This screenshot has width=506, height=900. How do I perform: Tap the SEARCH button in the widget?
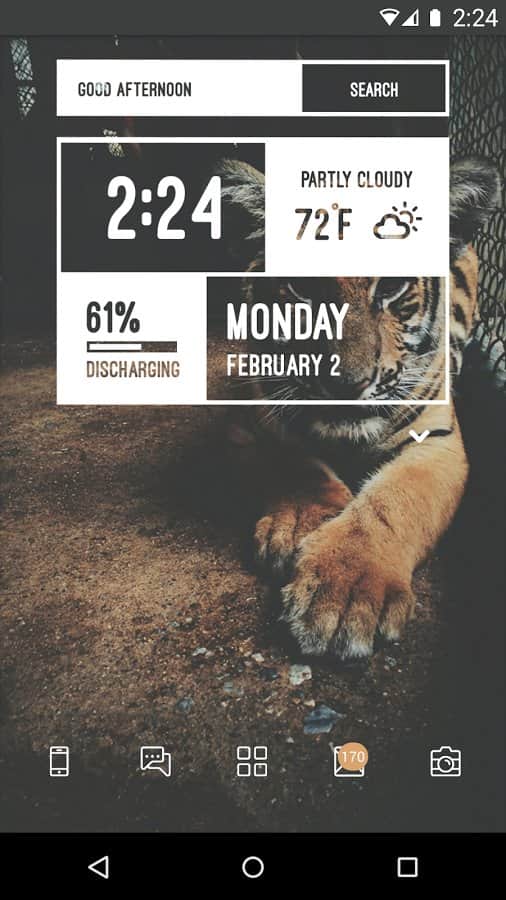tap(373, 88)
